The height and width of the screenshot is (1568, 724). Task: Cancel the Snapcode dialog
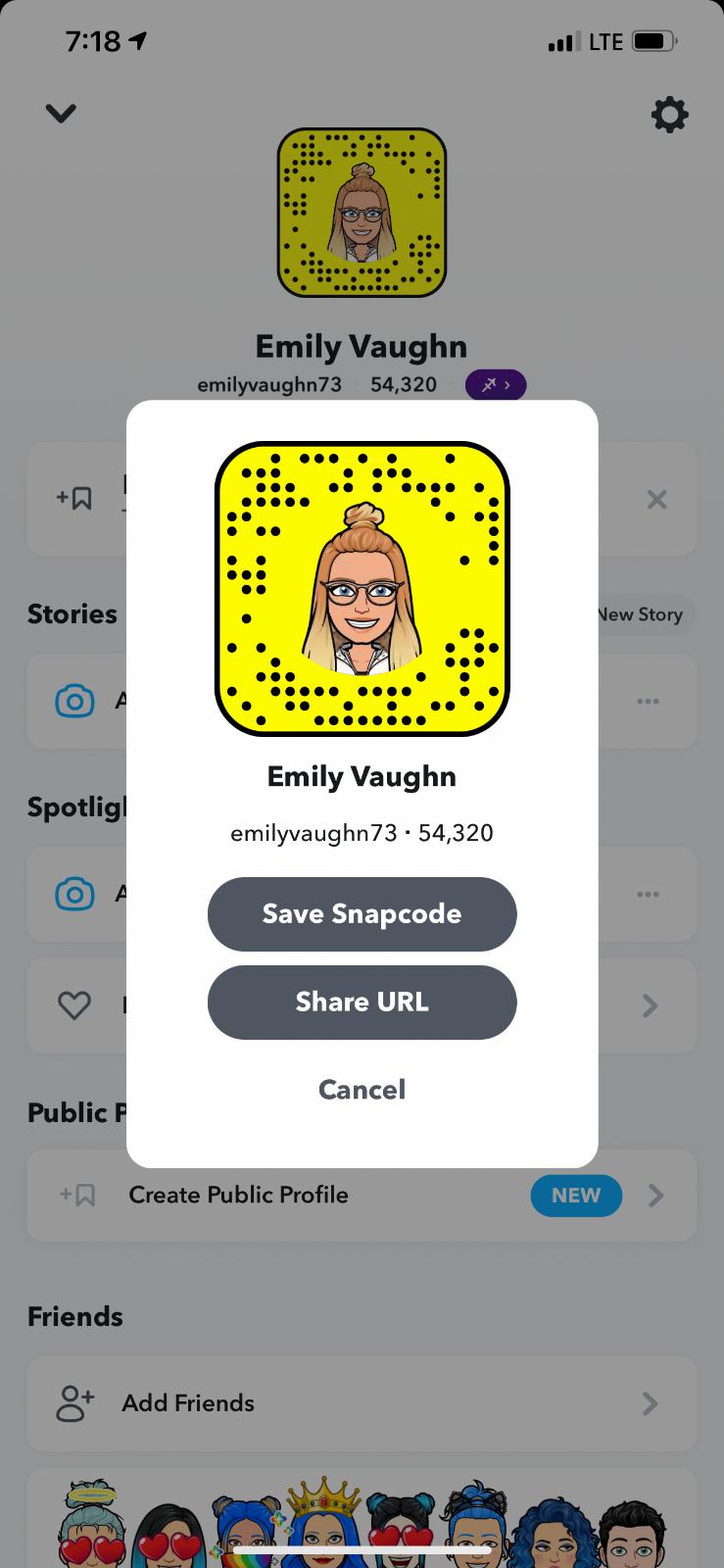(362, 1089)
